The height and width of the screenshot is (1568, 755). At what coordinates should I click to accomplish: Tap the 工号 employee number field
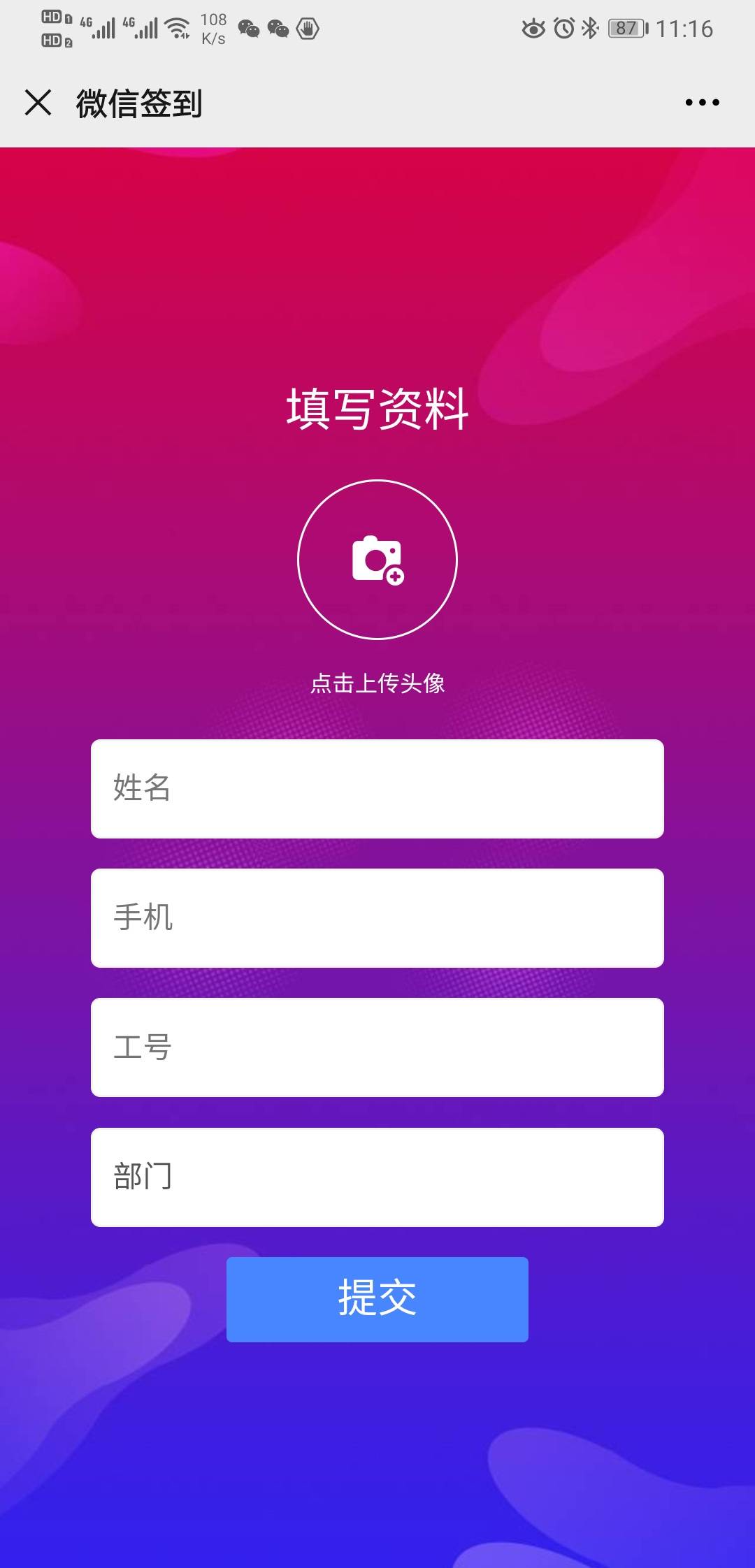[377, 1047]
